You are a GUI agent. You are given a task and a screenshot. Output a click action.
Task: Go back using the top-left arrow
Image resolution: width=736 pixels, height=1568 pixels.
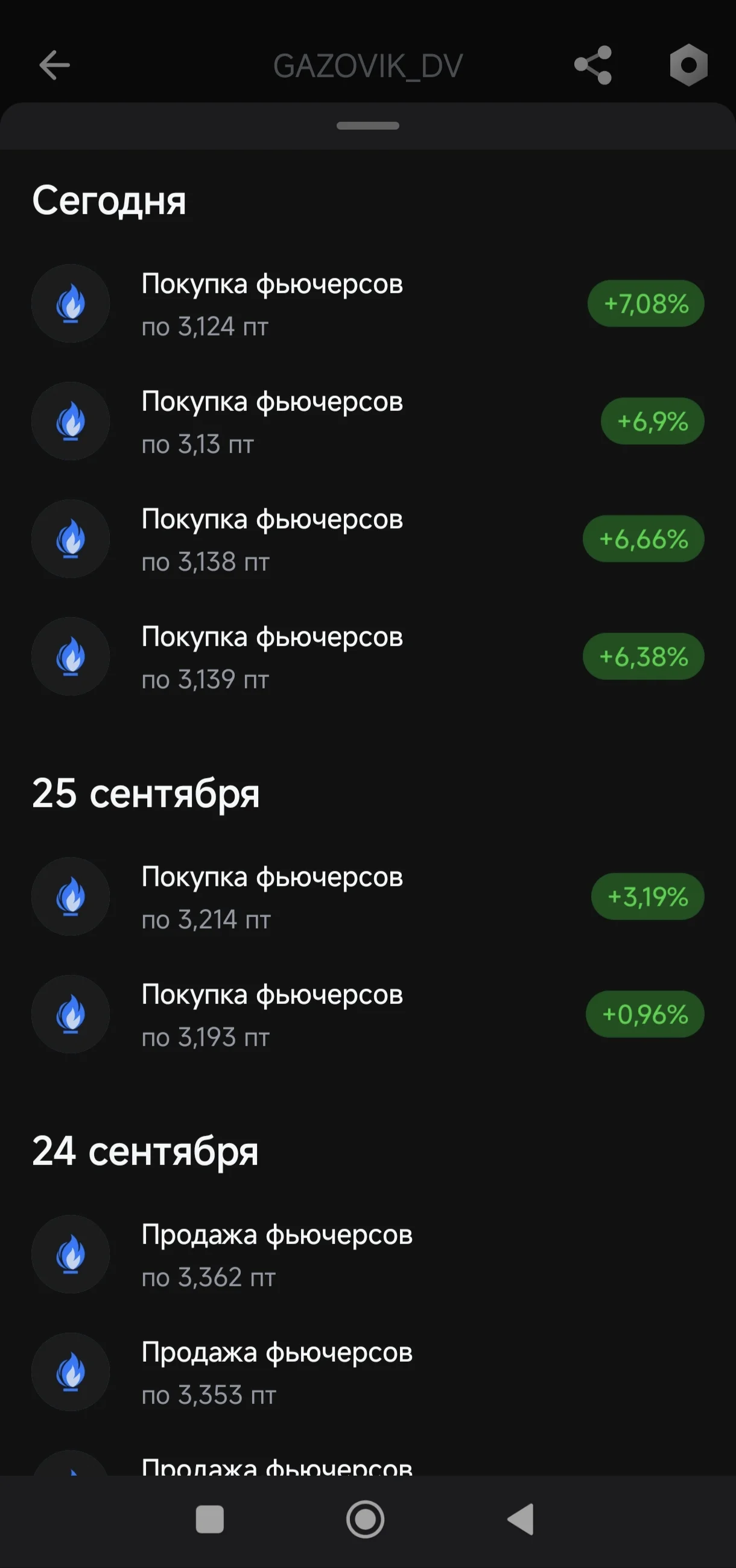point(54,65)
